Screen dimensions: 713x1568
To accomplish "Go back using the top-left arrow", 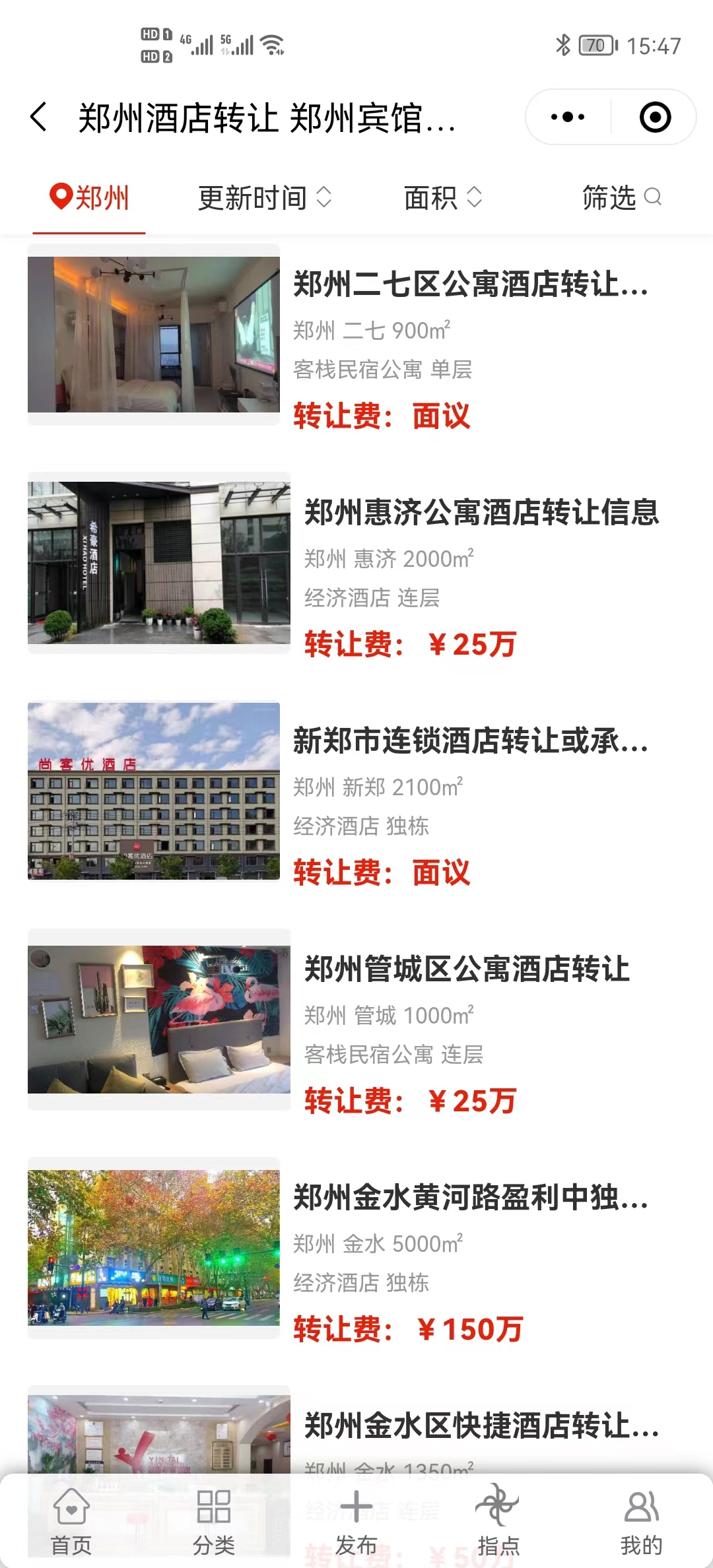I will 40,117.
